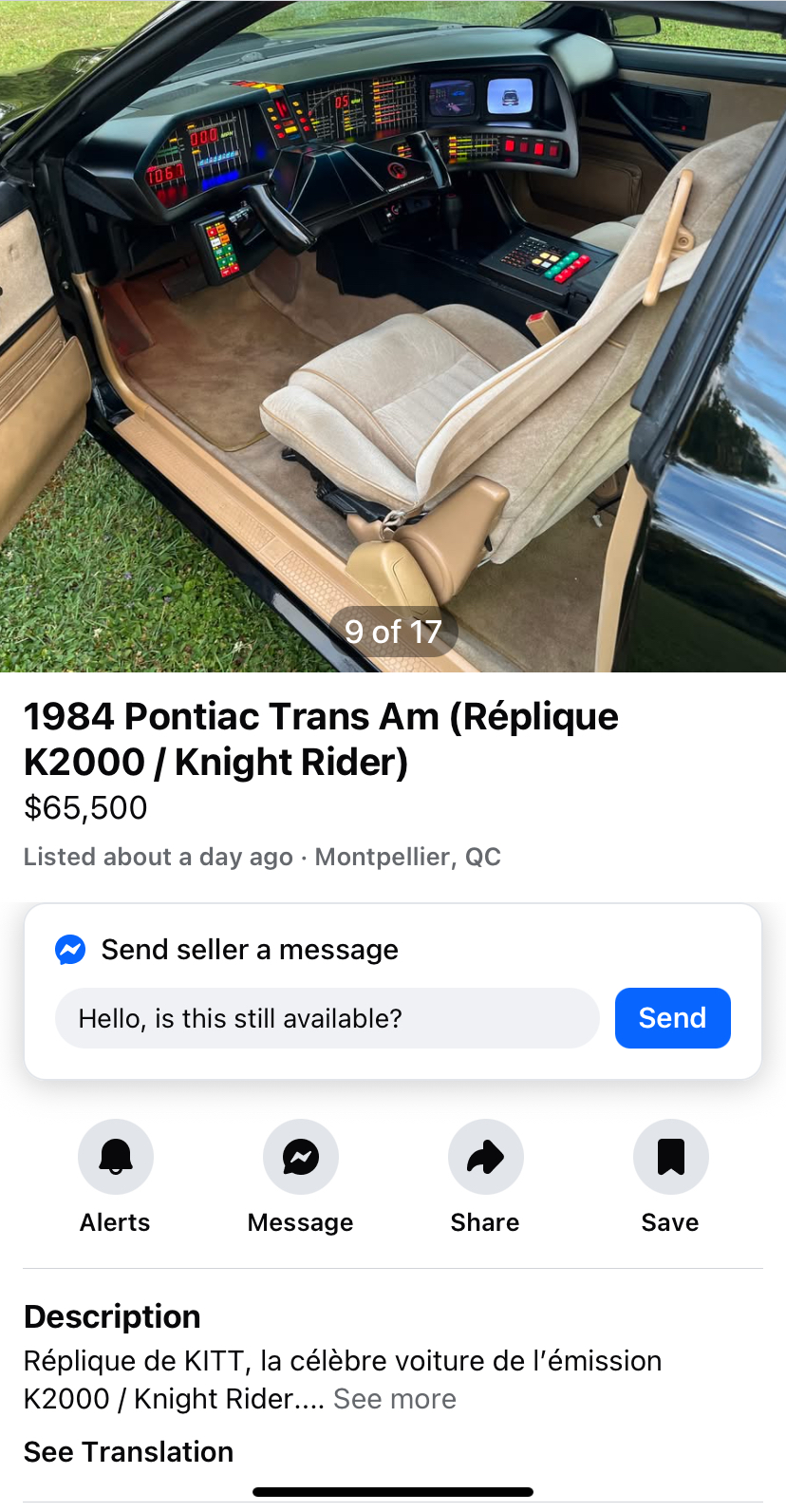Save this listing for later

pyautogui.click(x=670, y=1157)
